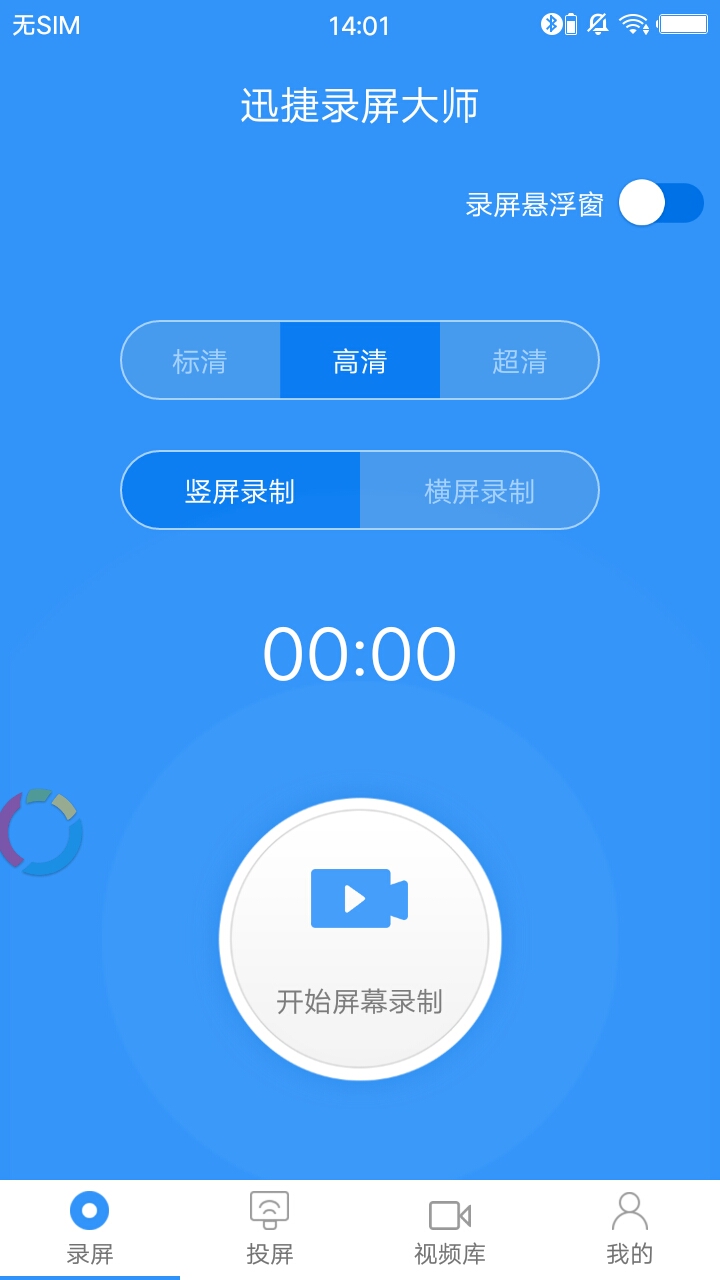720x1280 pixels.
Task: Tap the 迅捷录屏大师 app title
Action: [x=360, y=106]
